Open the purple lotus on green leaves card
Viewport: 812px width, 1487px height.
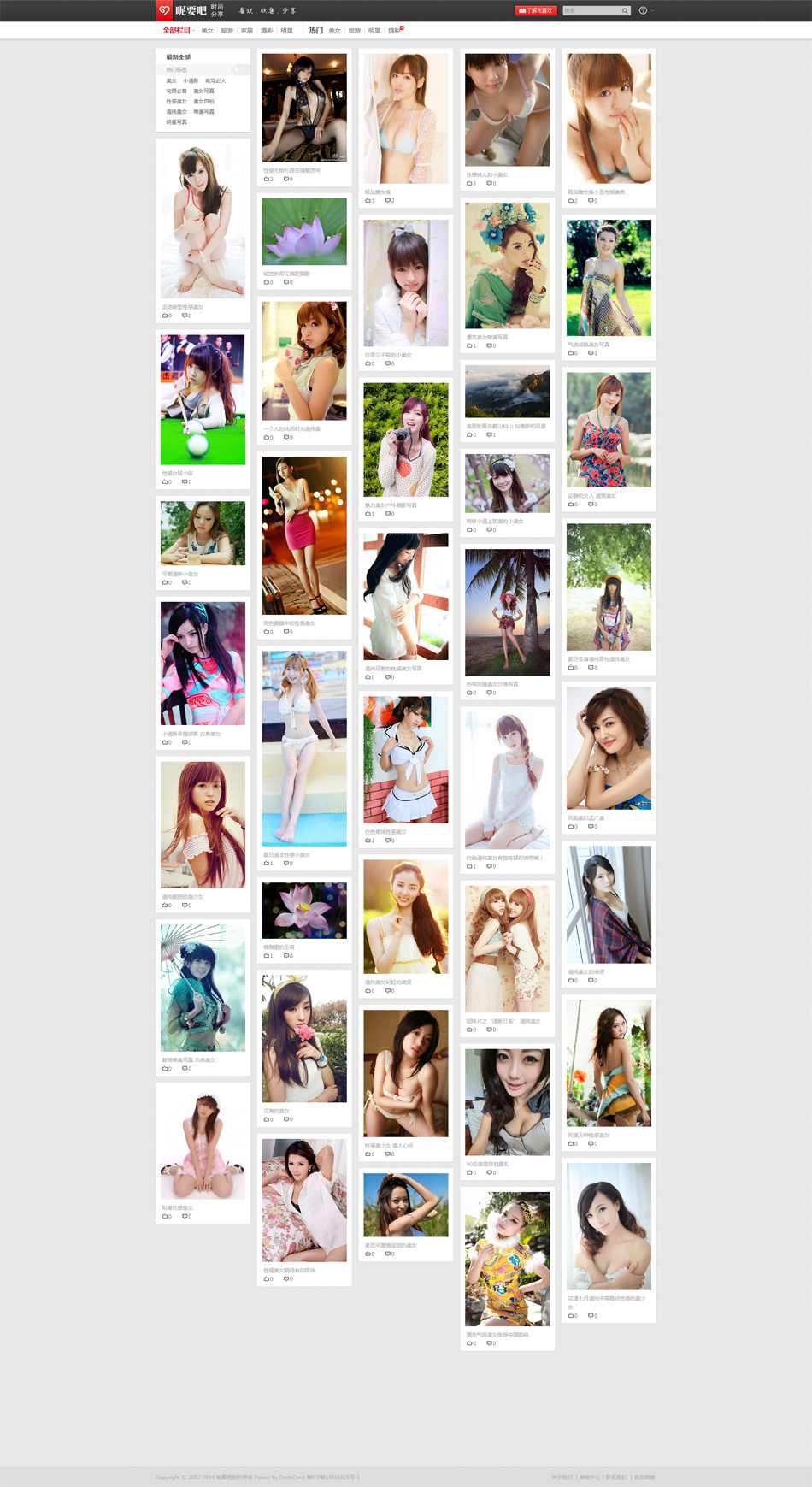[304, 232]
